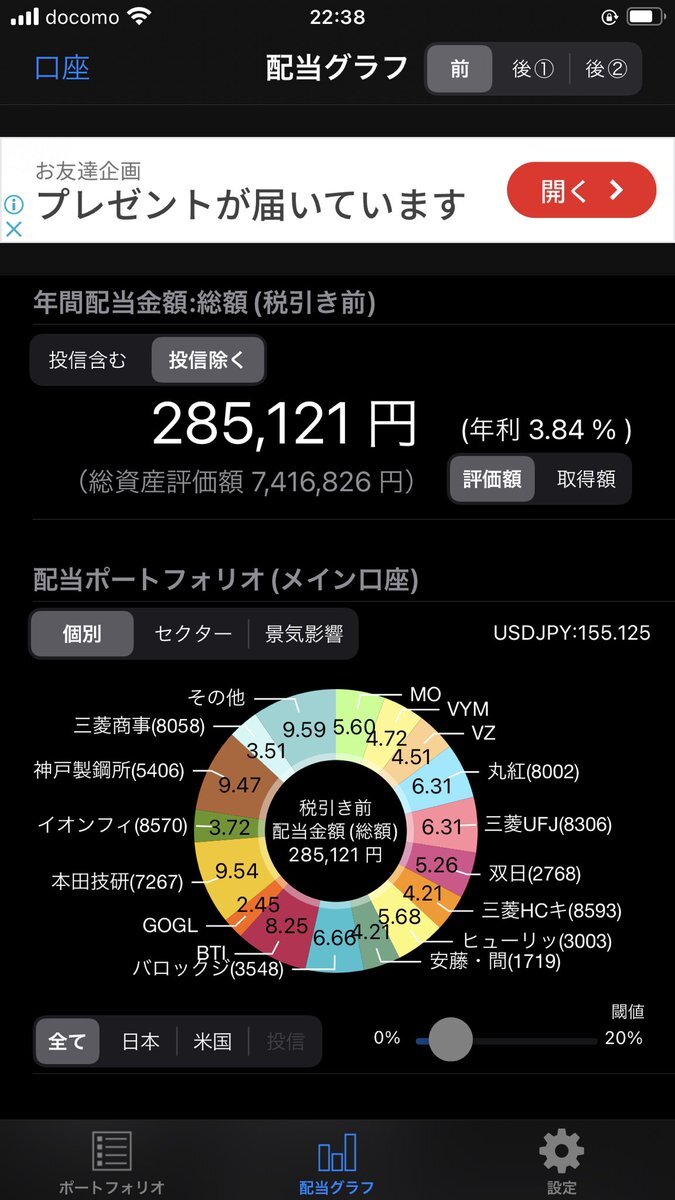This screenshot has width=675, height=1200.
Task: Switch to 景気影響 breakdown
Action: 303,634
